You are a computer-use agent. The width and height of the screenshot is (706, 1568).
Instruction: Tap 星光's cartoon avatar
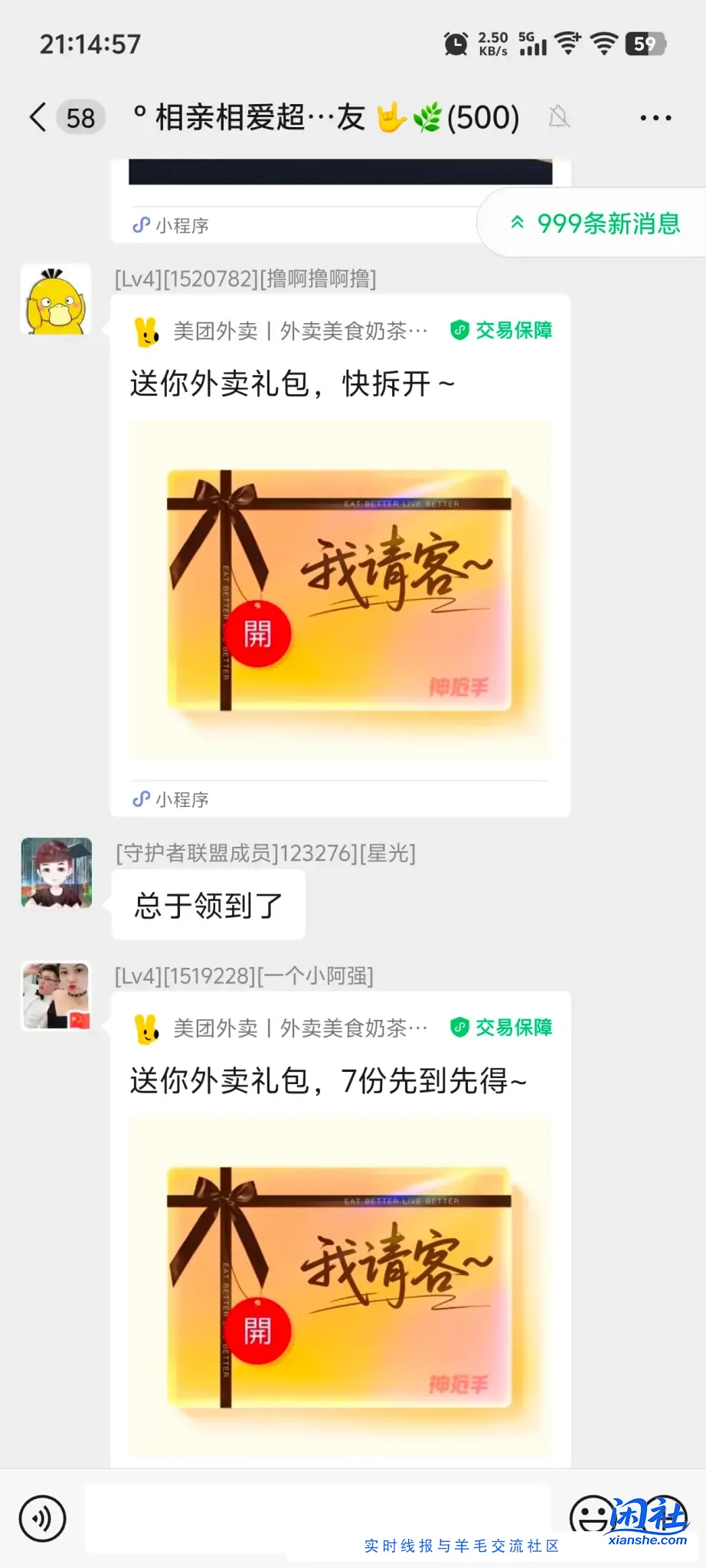(56, 877)
